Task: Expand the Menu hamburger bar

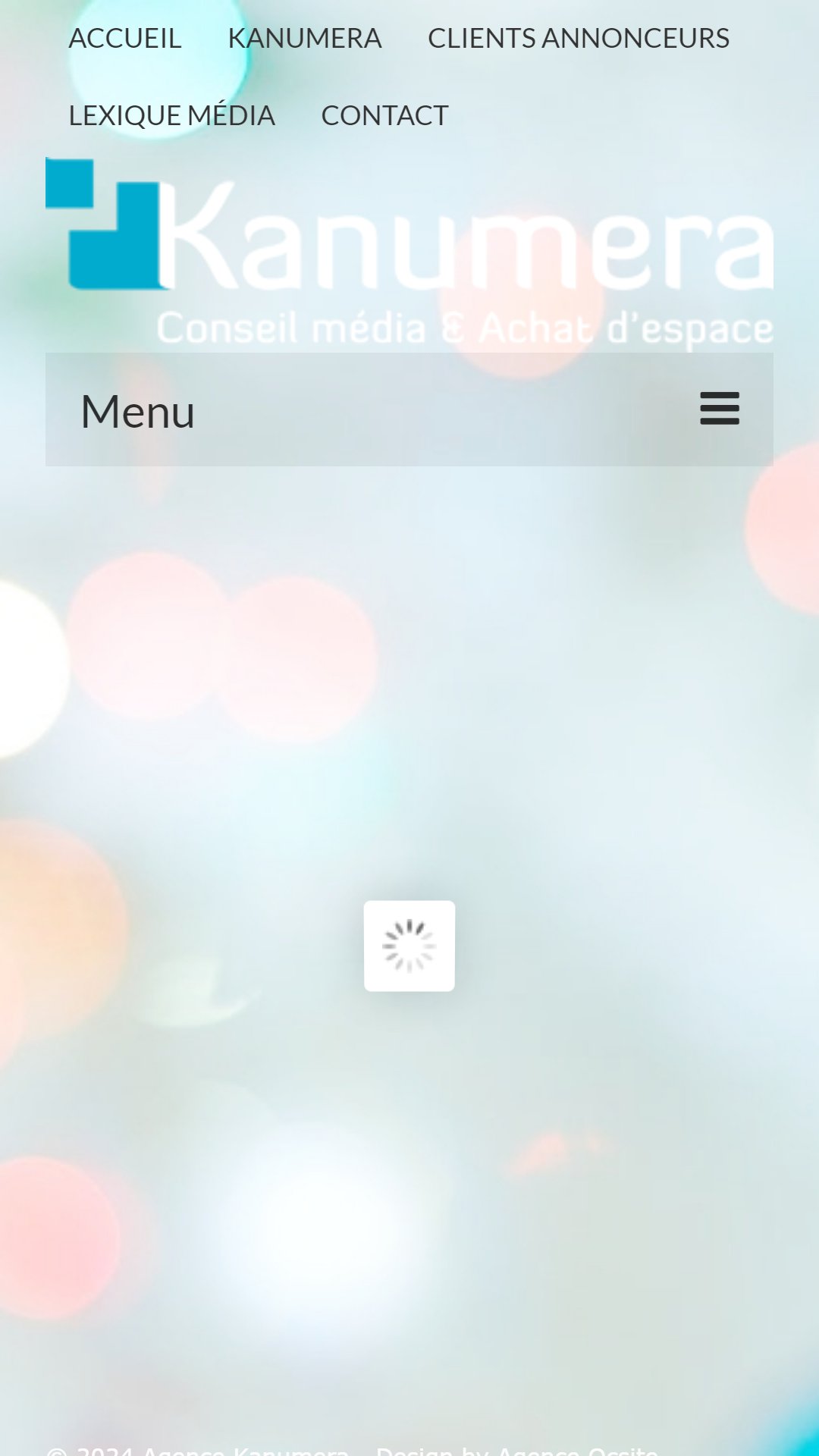Action: pyautogui.click(x=409, y=409)
